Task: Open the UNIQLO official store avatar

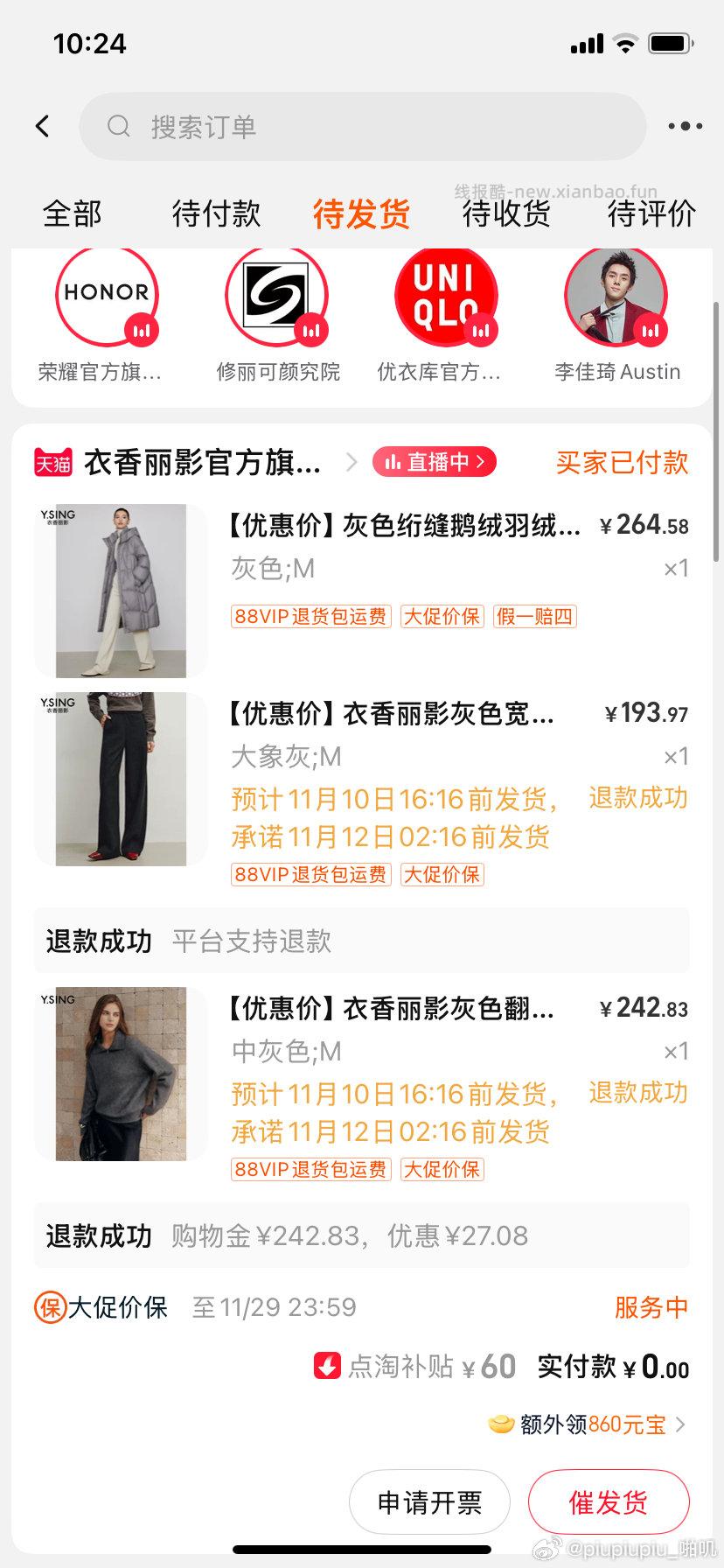Action: [446, 297]
